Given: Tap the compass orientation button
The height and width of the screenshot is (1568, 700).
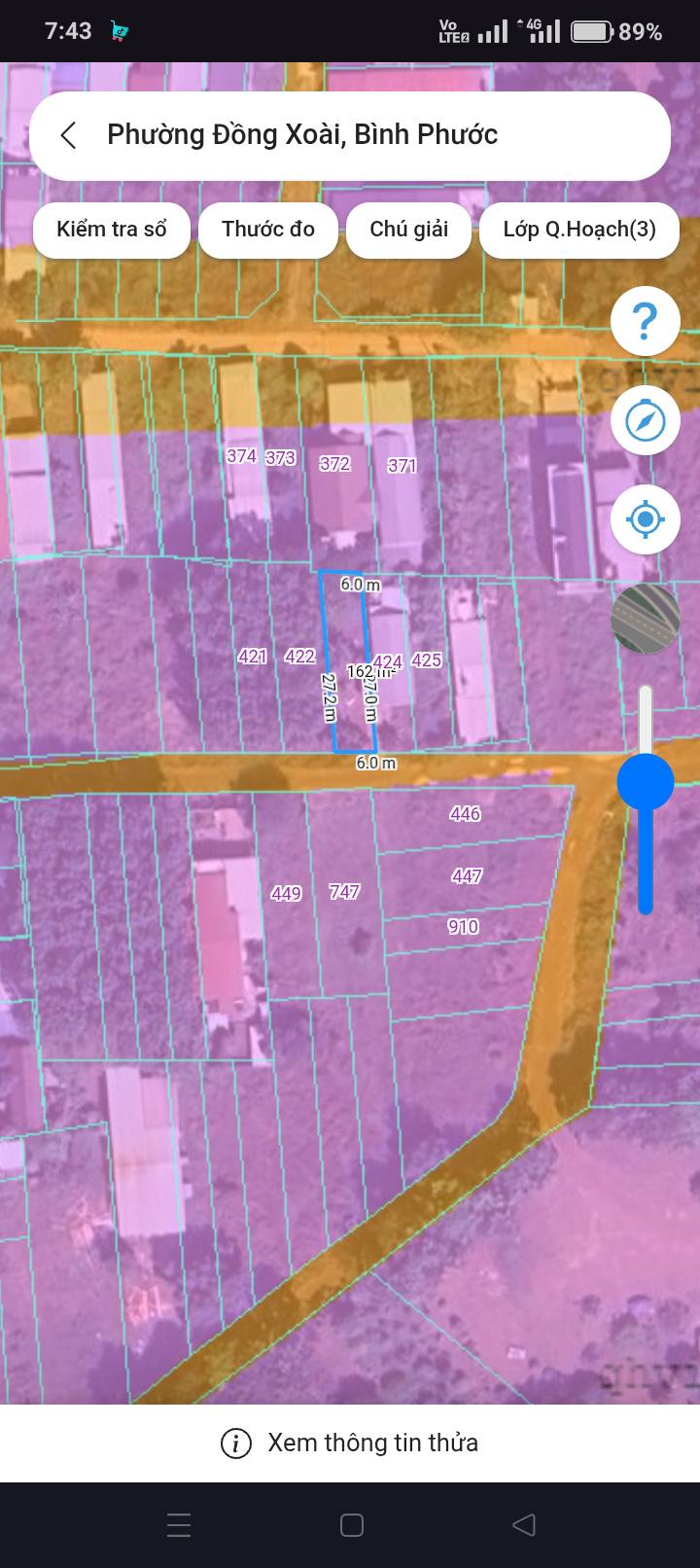Looking at the screenshot, I should pos(645,420).
